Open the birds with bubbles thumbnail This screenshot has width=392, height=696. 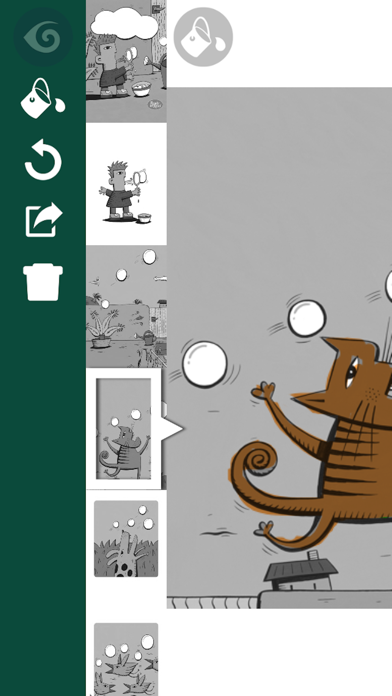tap(126, 660)
